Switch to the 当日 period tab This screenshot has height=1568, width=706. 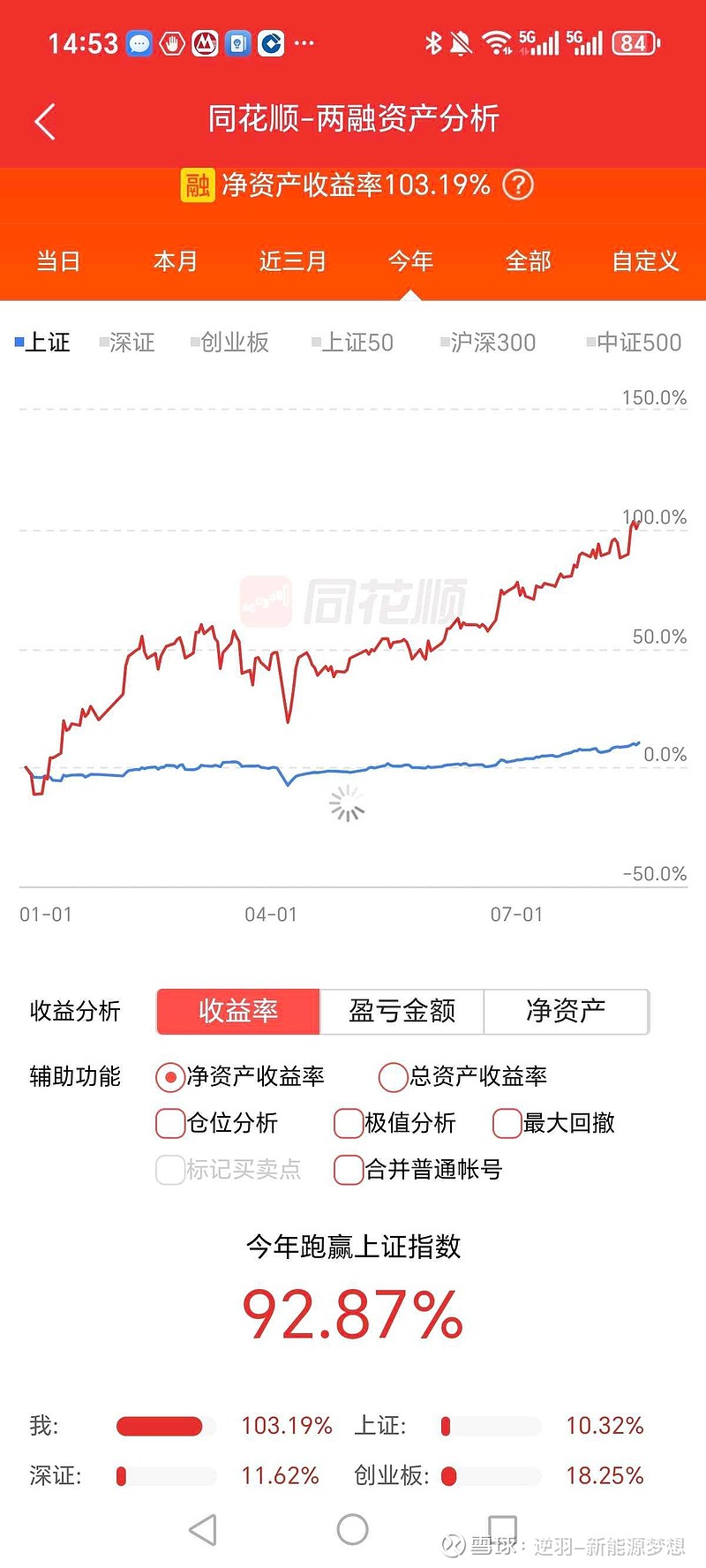[x=58, y=261]
